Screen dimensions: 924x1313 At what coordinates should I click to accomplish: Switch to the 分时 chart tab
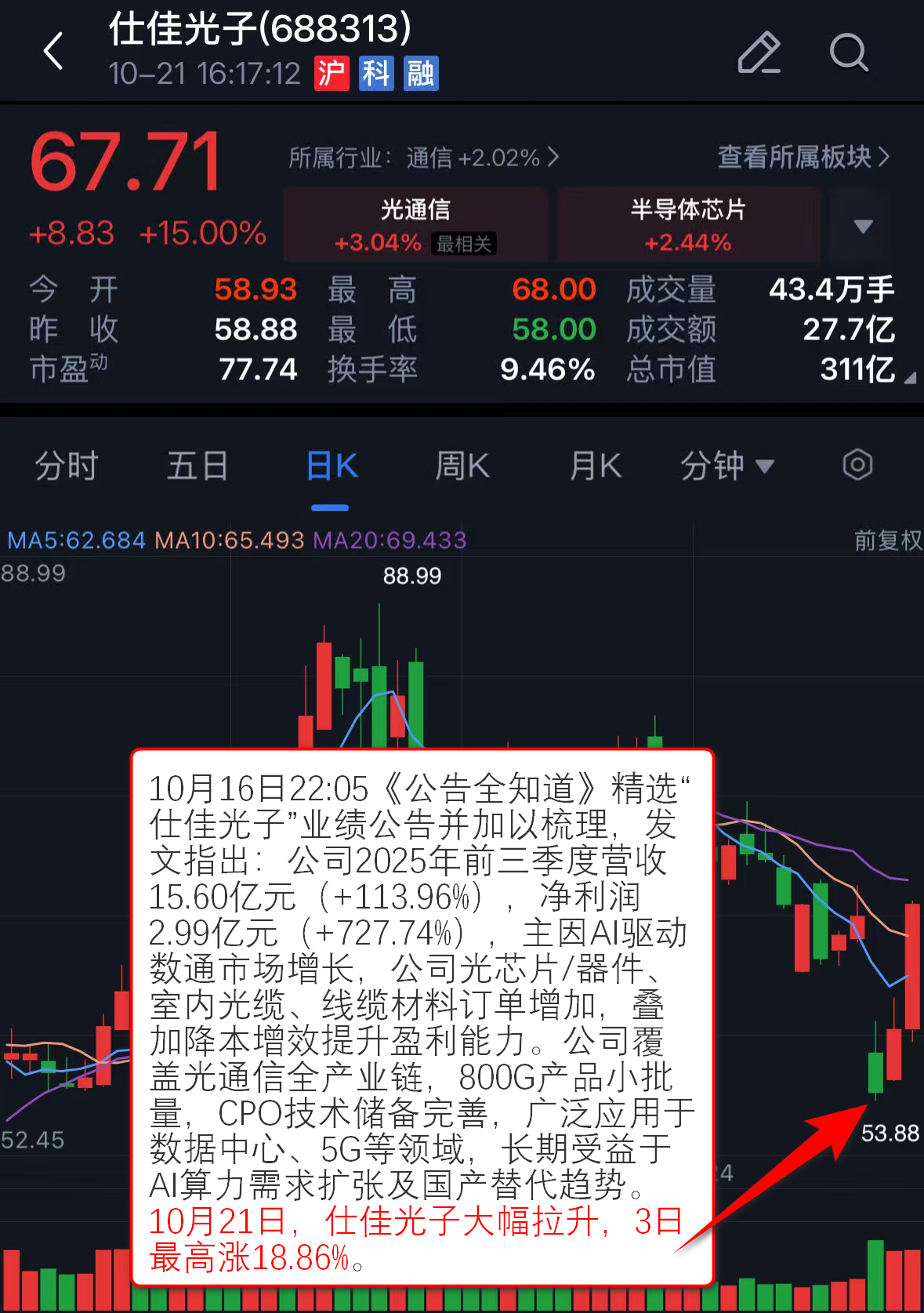click(66, 466)
